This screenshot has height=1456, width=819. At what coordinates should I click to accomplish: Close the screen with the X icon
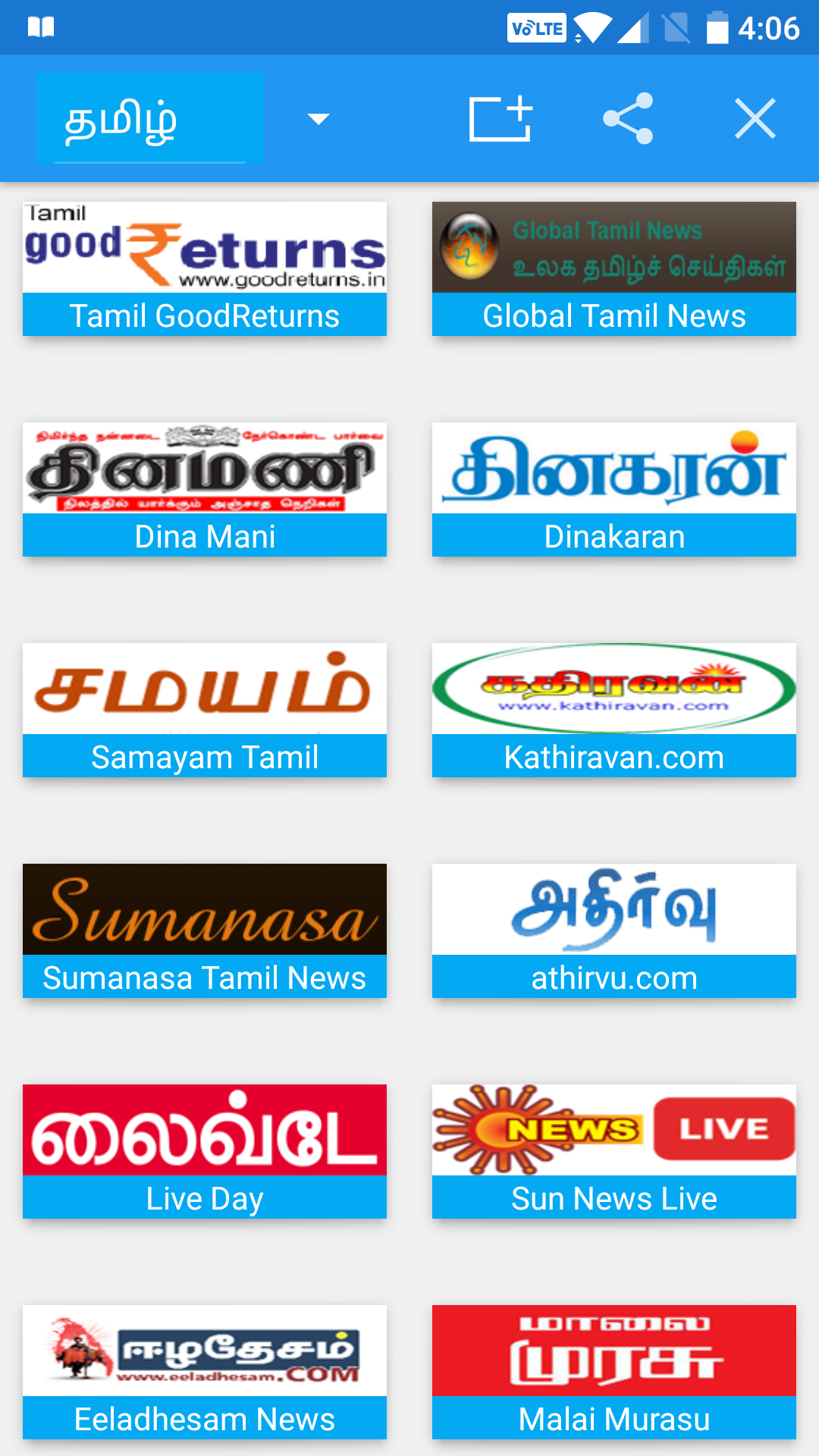pos(755,118)
